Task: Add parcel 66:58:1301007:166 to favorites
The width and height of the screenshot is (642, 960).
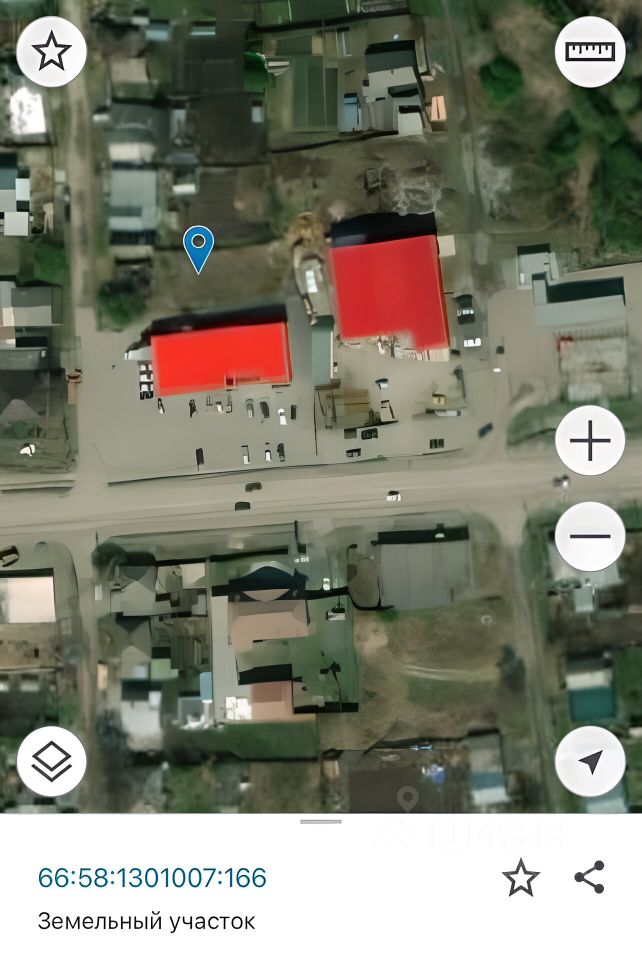Action: coord(520,879)
